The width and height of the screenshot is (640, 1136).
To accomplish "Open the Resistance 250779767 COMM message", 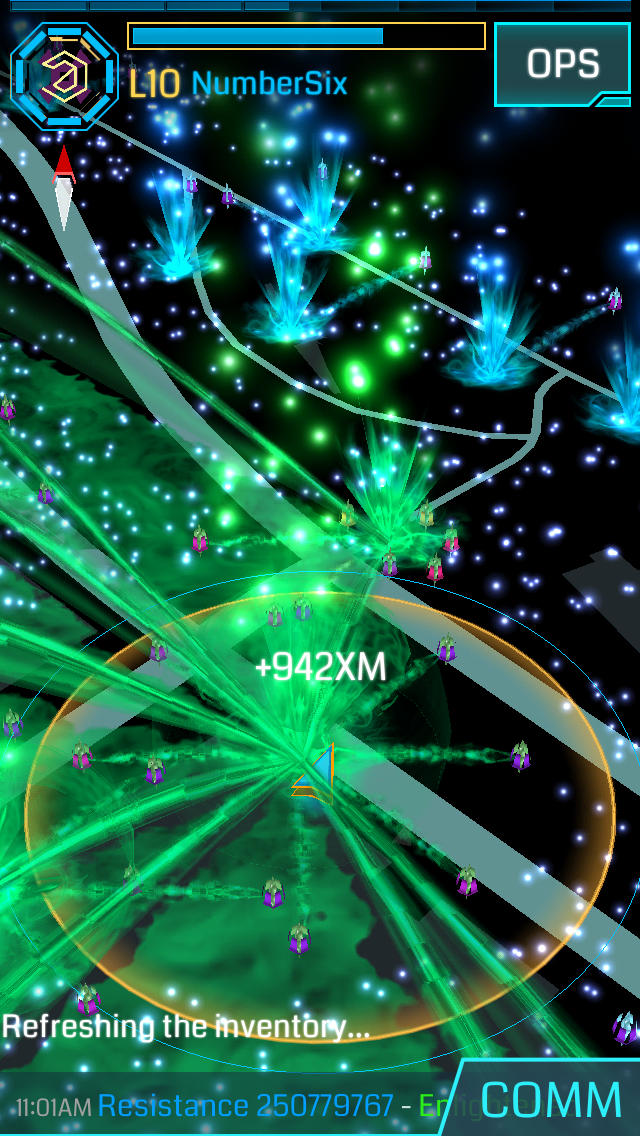I will 245,1105.
